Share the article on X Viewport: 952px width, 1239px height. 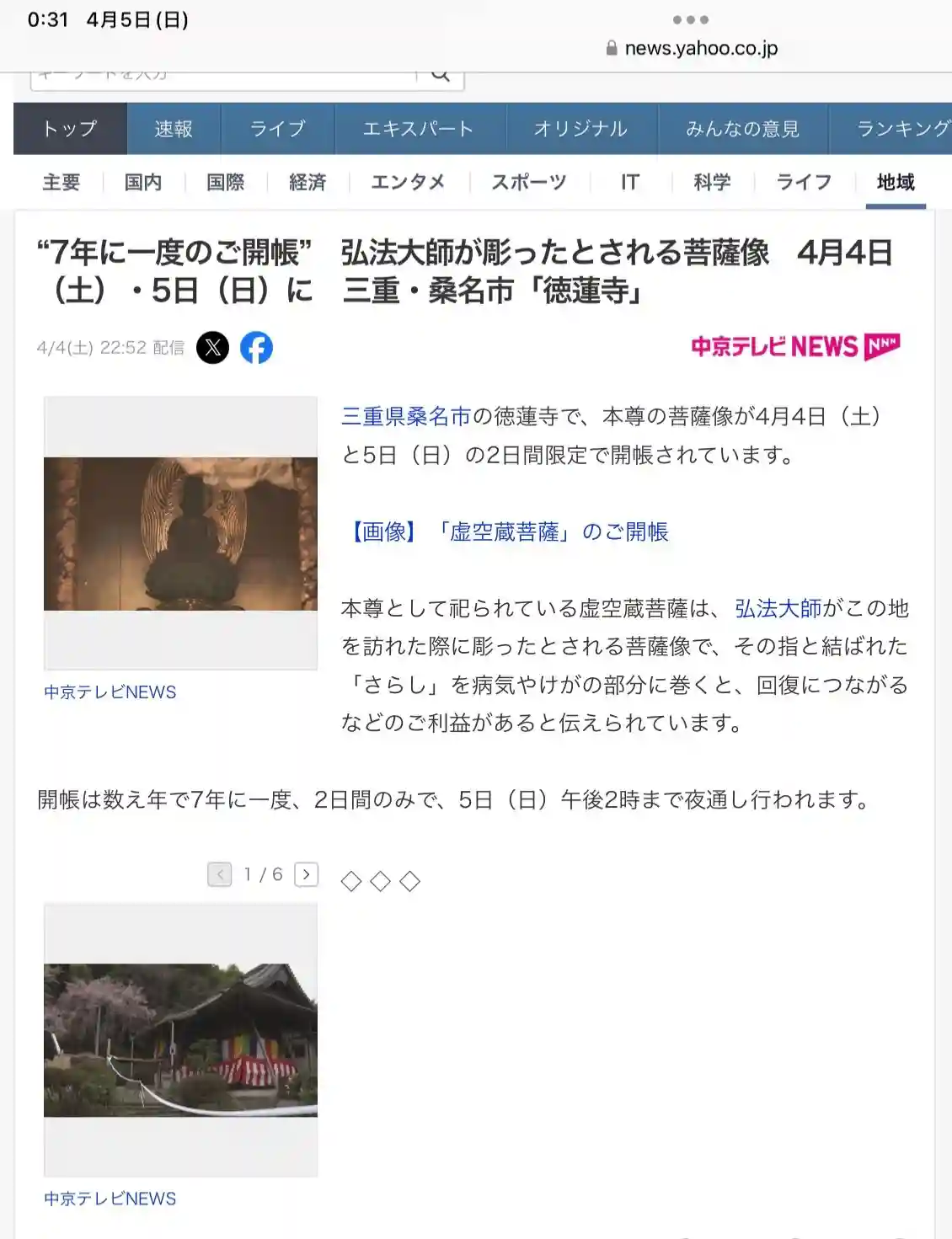click(x=212, y=347)
